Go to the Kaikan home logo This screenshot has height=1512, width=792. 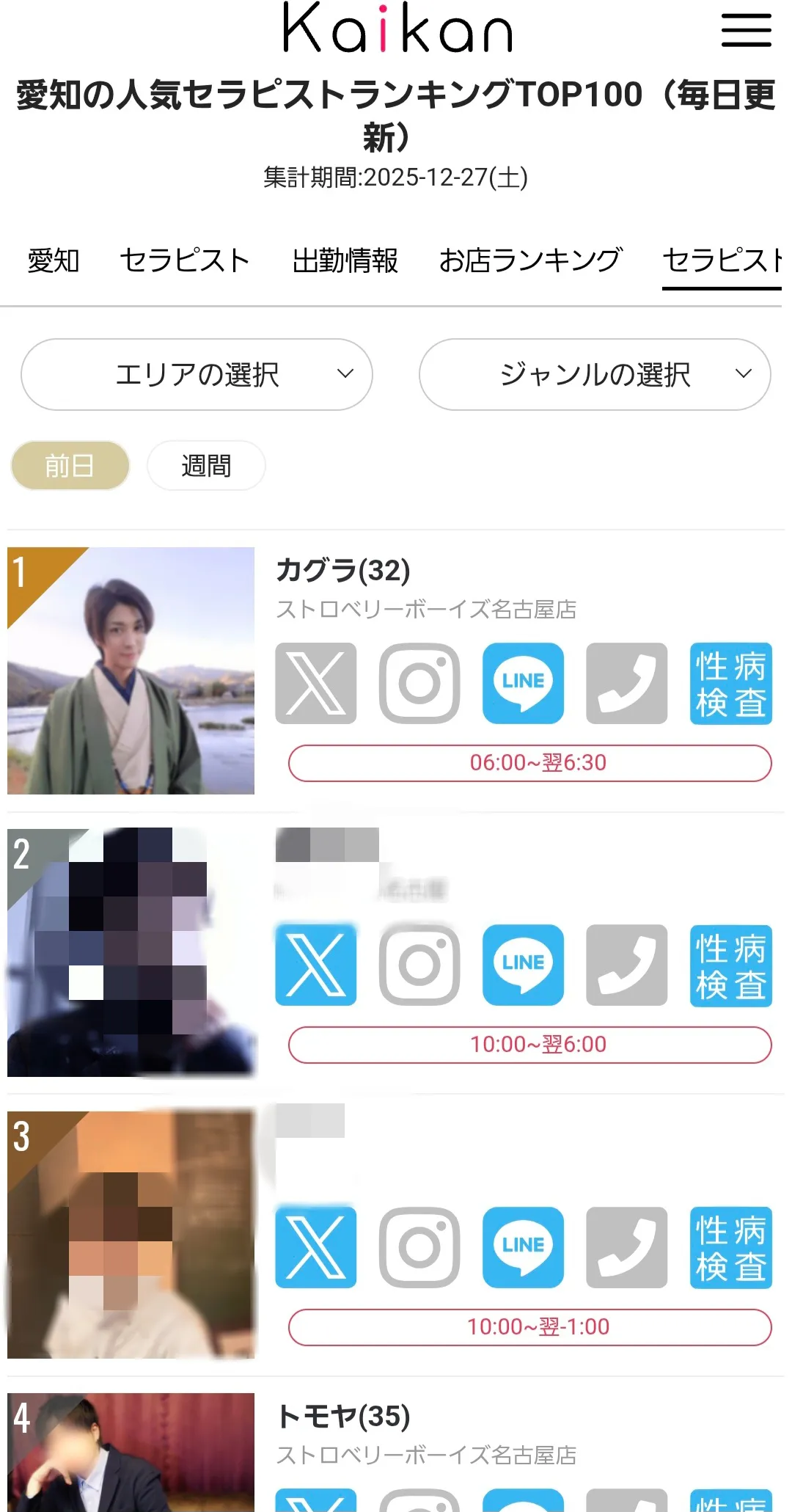[x=397, y=29]
